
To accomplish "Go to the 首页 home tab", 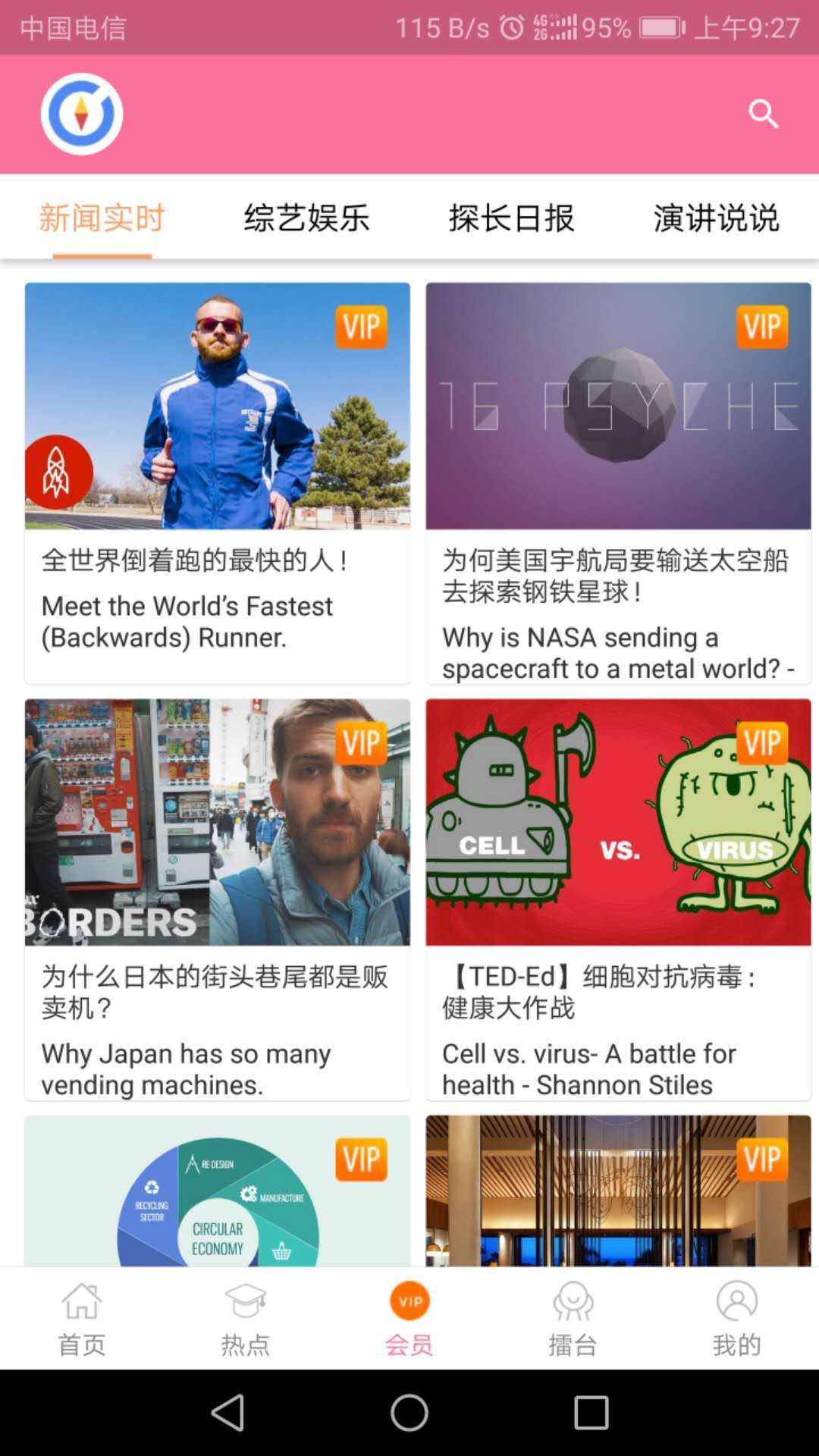I will coord(82,1318).
